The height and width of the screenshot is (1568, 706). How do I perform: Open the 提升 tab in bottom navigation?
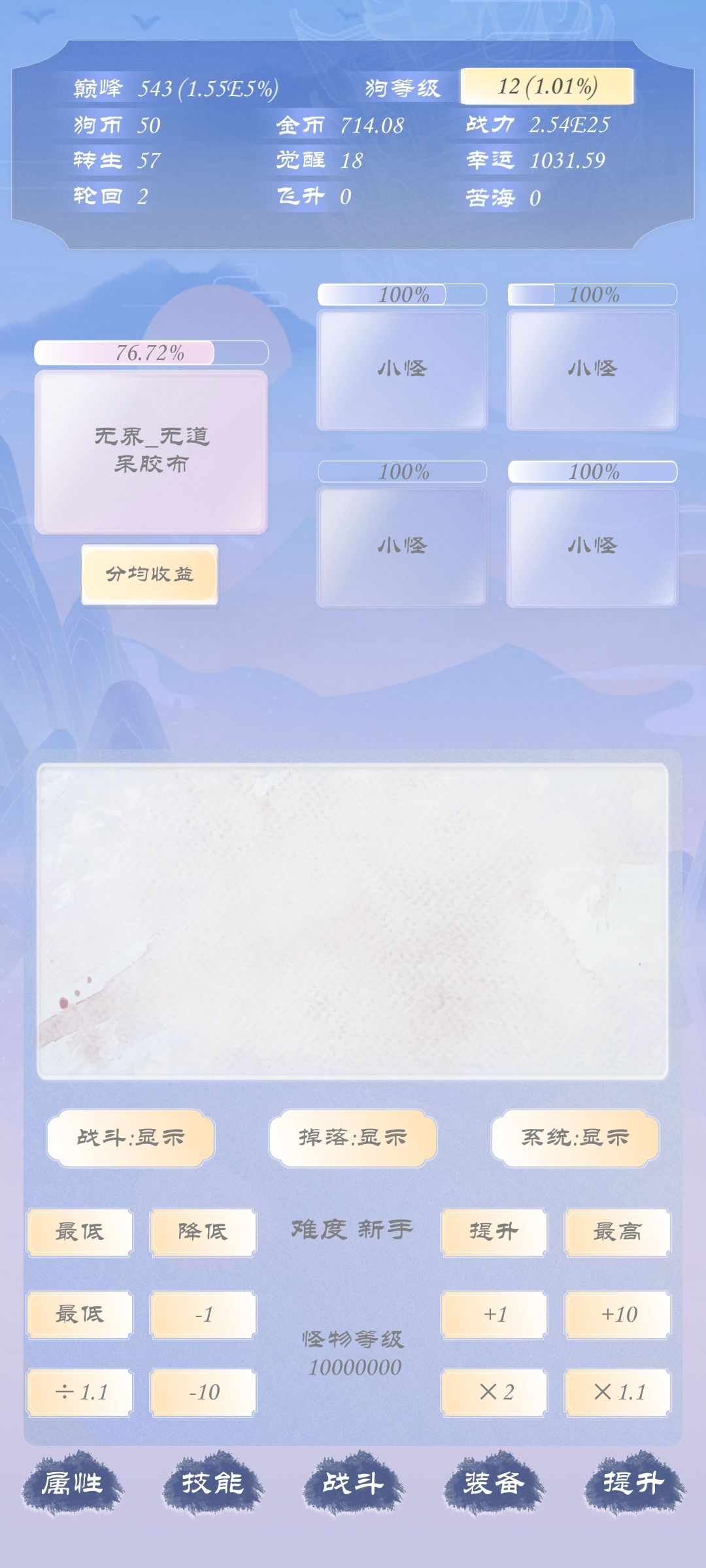click(634, 1482)
